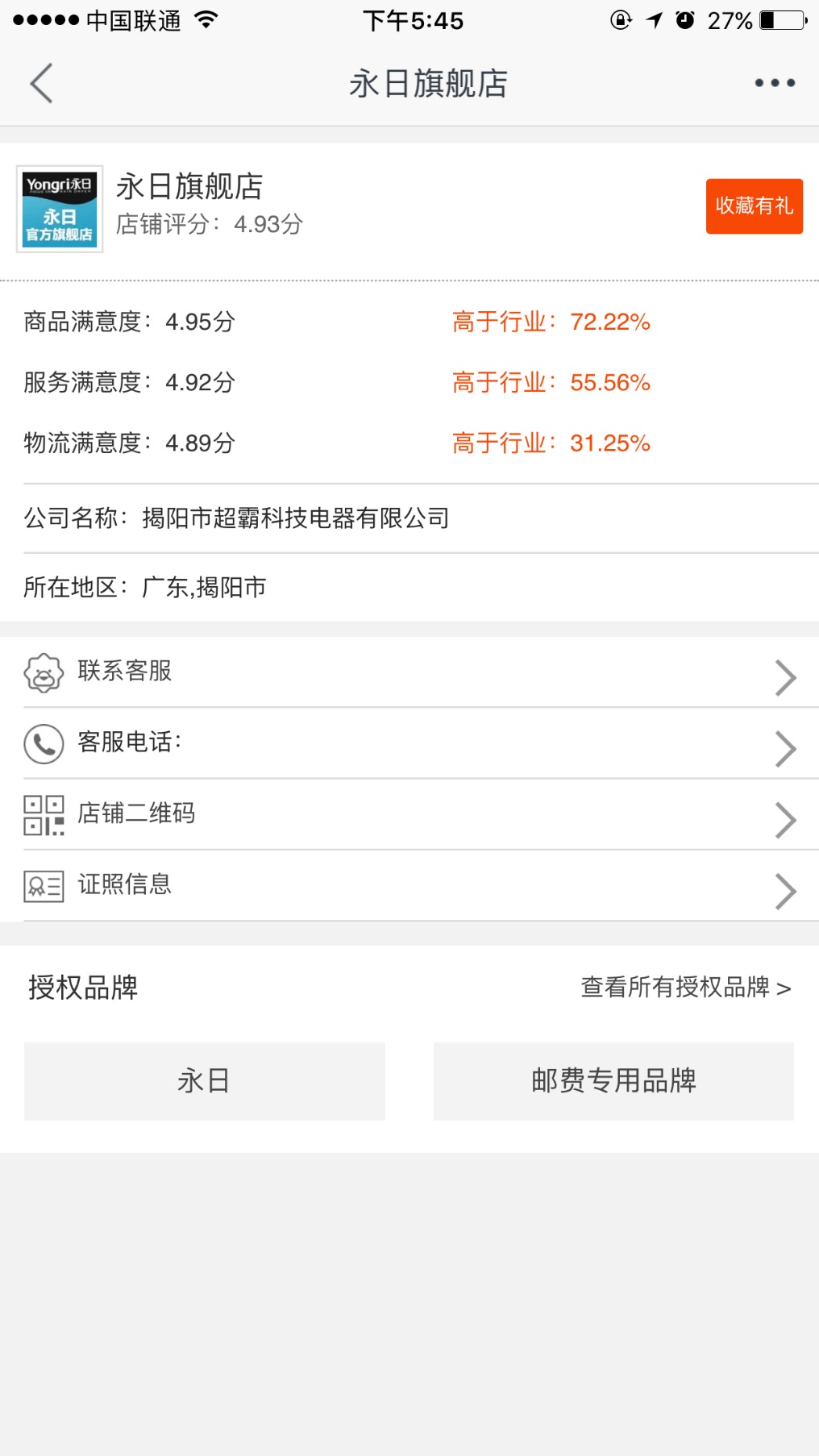This screenshot has height=1456, width=819.
Task: Open 证照信息 license information
Action: pos(409,885)
